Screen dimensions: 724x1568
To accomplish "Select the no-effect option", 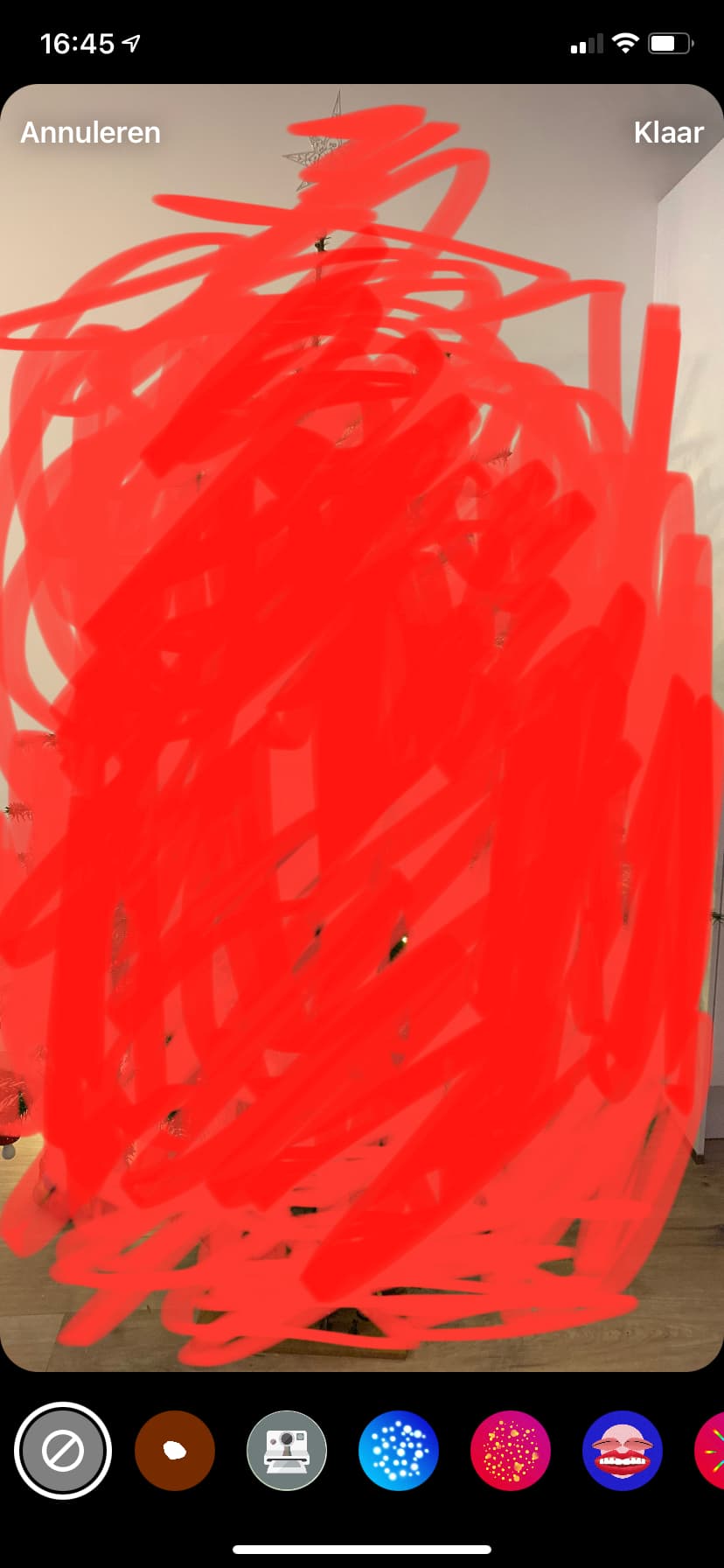I will point(63,1451).
